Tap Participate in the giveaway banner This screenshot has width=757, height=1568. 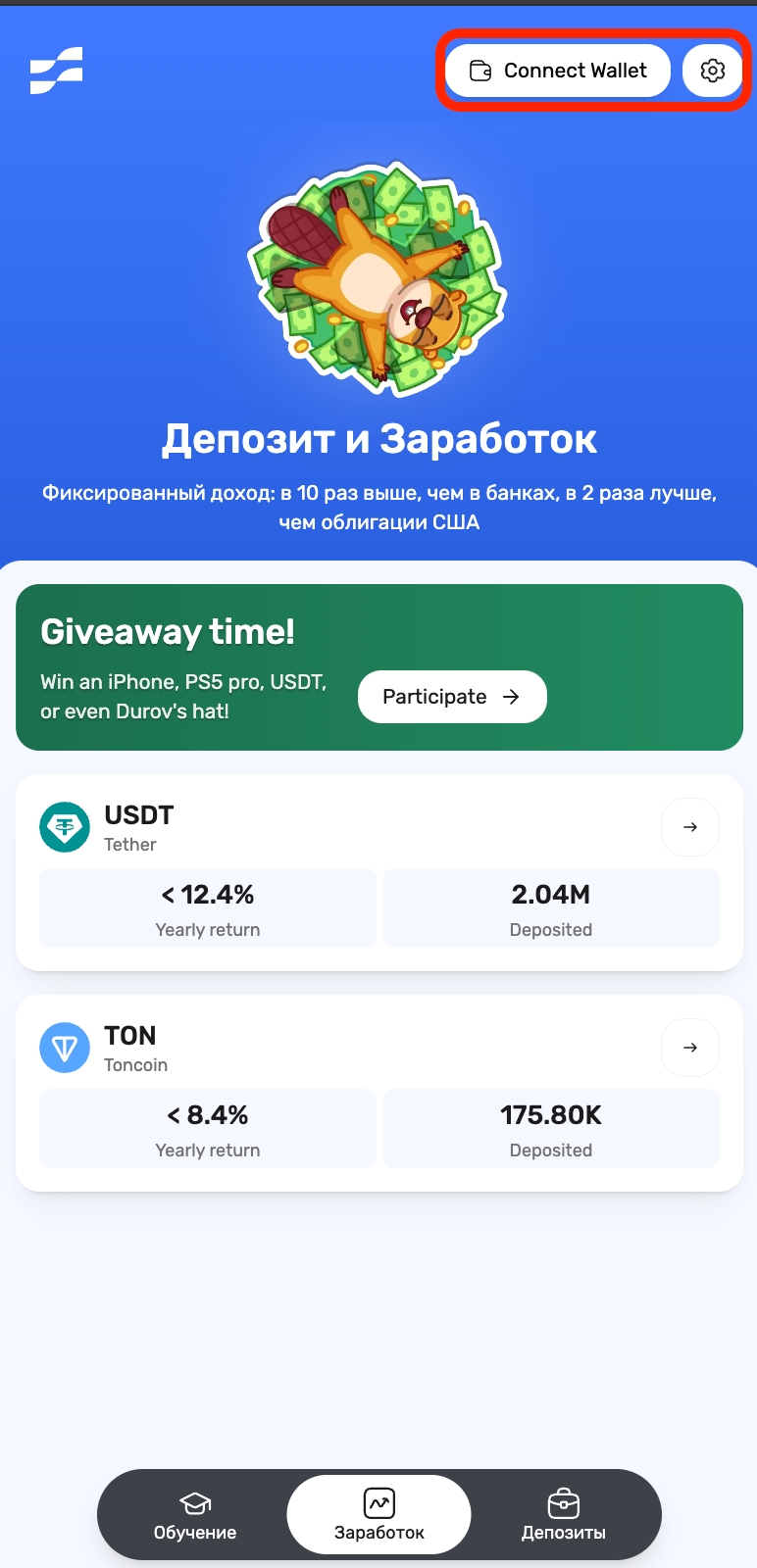[452, 697]
